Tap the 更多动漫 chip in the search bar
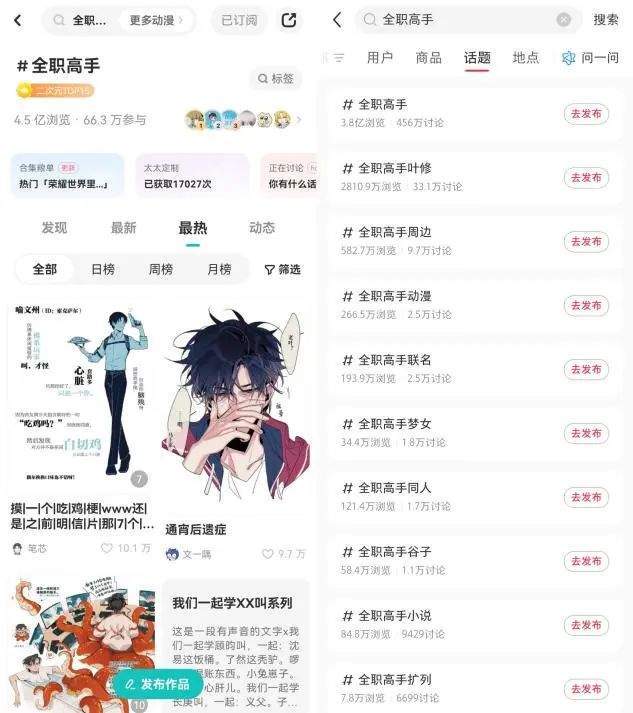633x713 pixels. coord(154,20)
